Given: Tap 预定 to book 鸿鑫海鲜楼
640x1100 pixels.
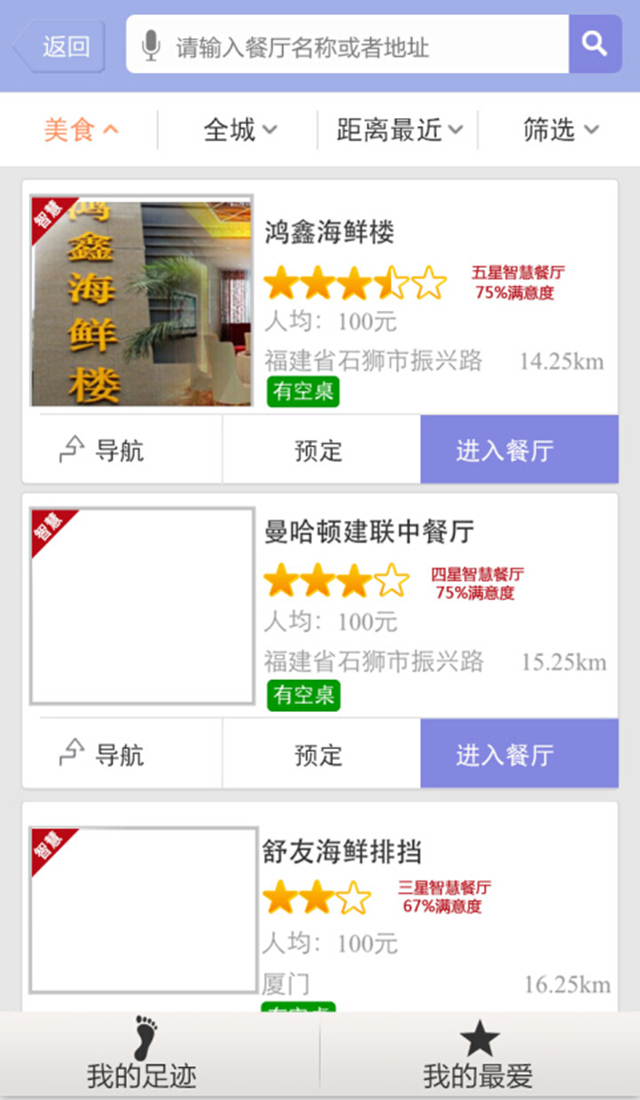Looking at the screenshot, I should pyautogui.click(x=320, y=450).
